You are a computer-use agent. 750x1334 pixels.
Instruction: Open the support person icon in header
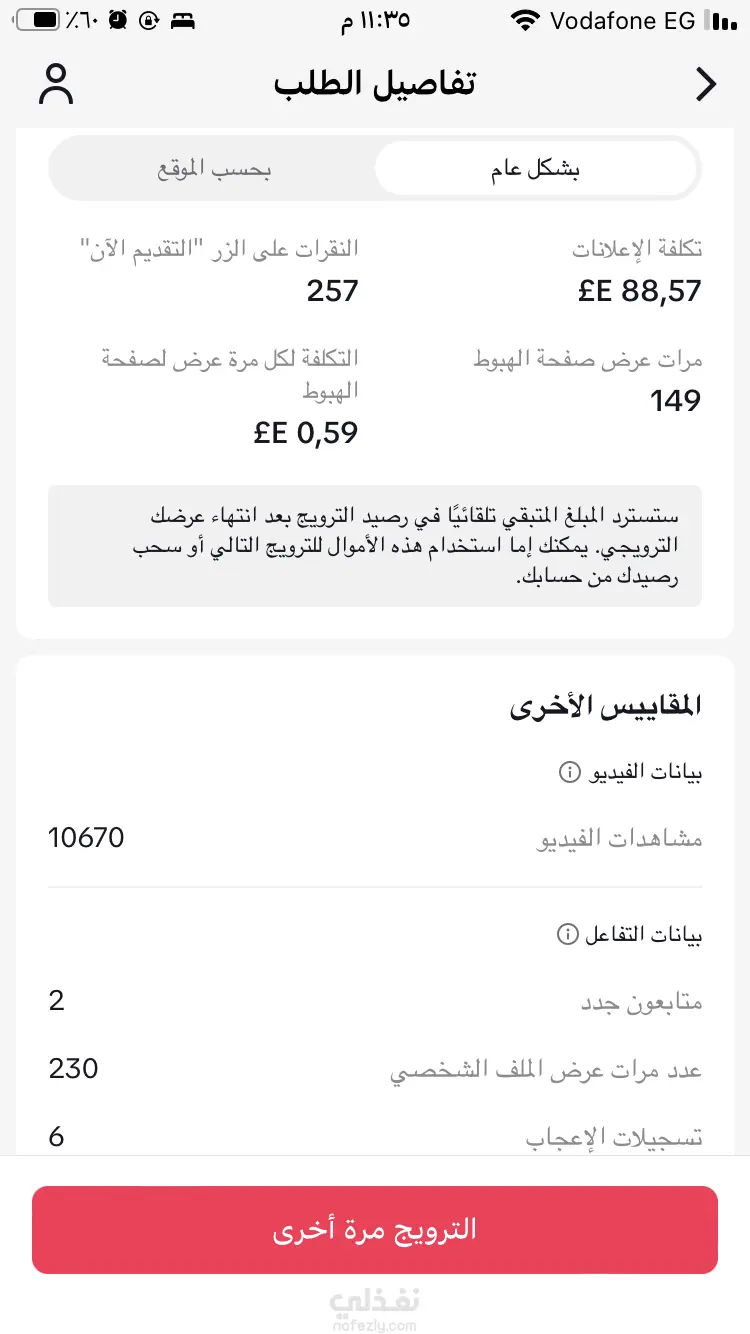(57, 85)
